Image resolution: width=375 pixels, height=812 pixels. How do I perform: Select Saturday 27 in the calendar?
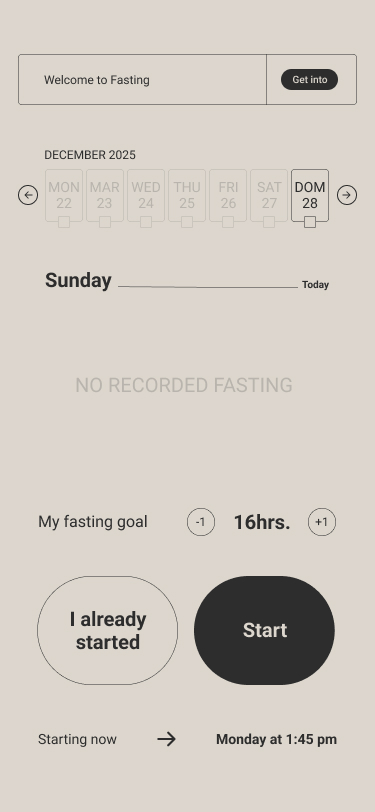(269, 196)
